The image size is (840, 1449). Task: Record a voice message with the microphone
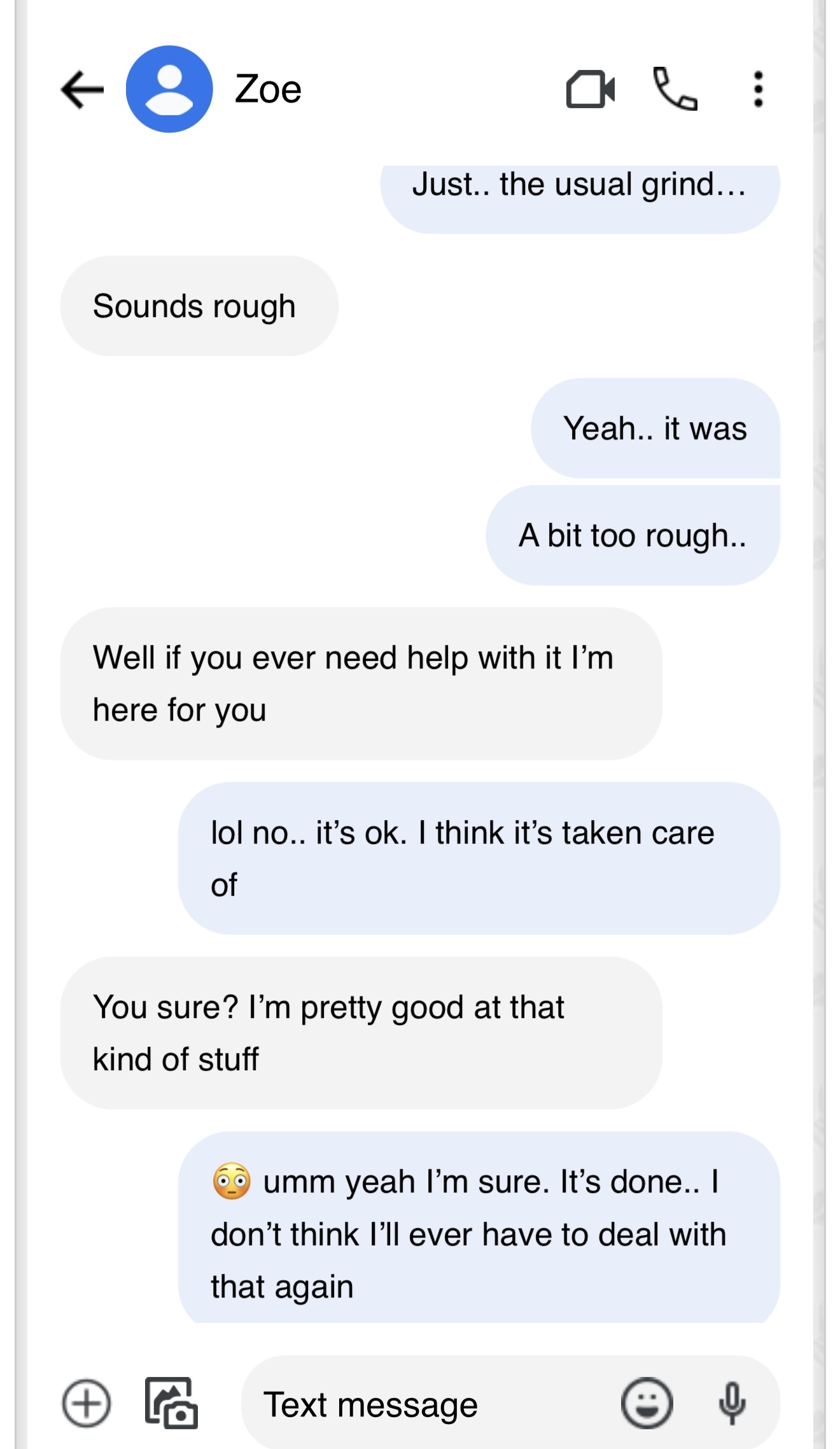click(x=732, y=1403)
